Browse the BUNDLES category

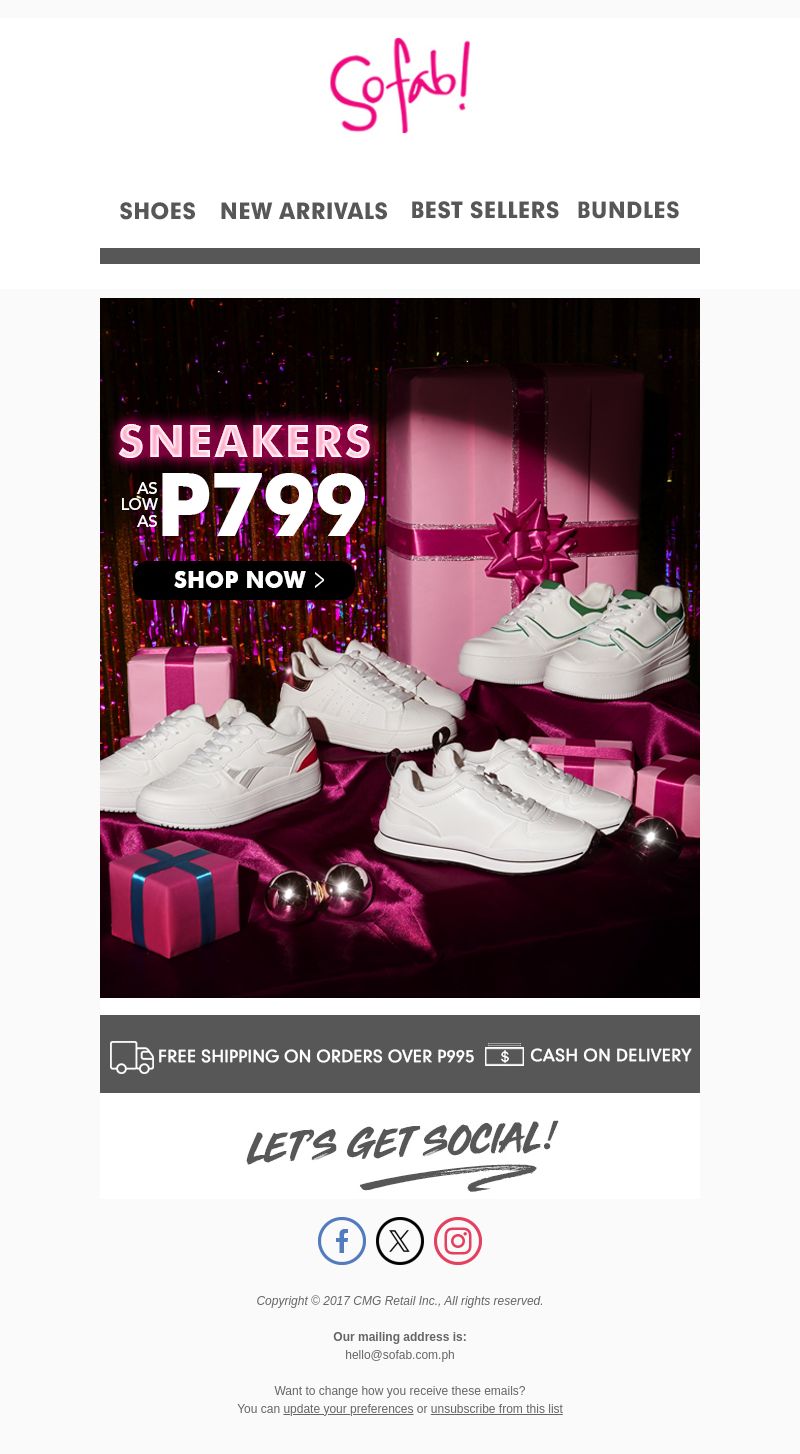628,210
